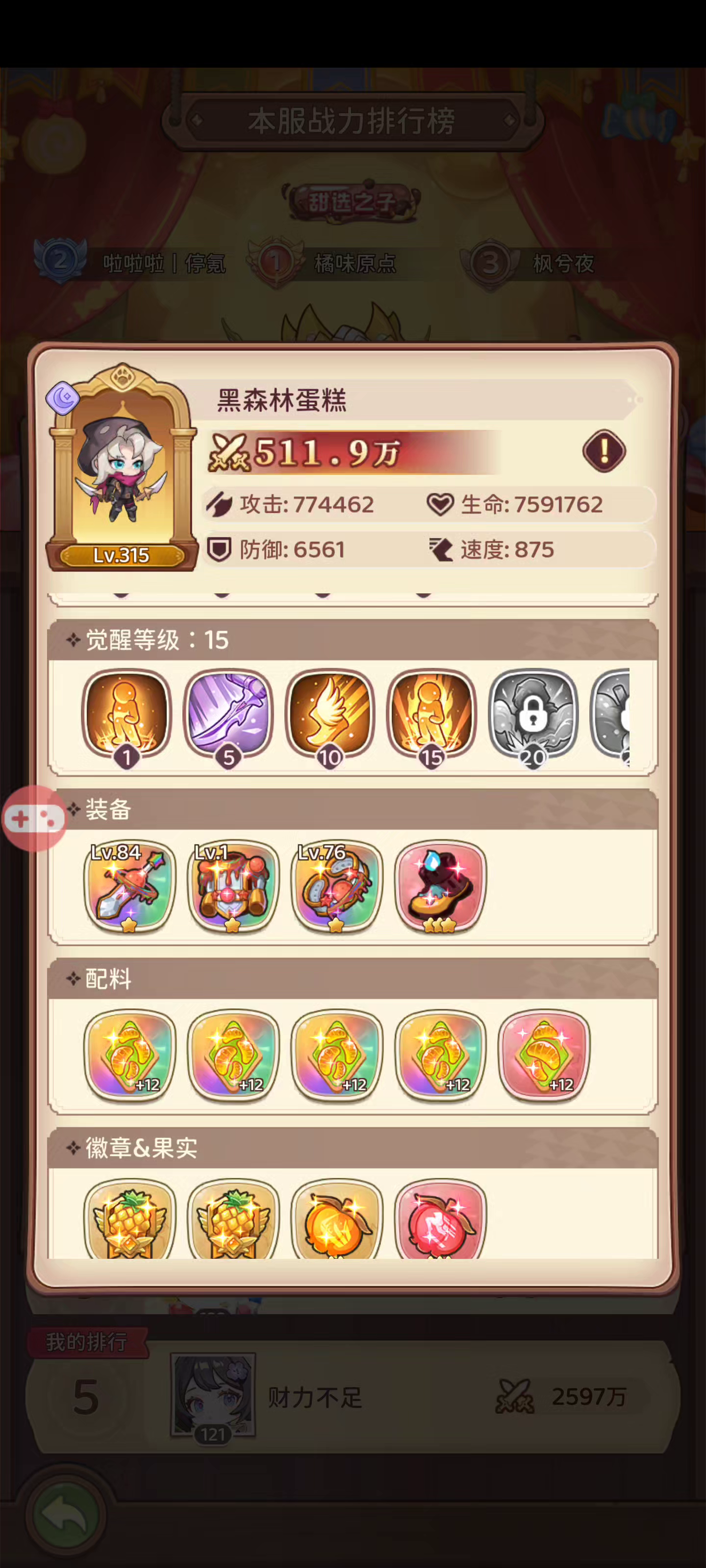The image size is (706, 1568).
Task: Tap the floating gamepad button
Action: click(x=33, y=819)
